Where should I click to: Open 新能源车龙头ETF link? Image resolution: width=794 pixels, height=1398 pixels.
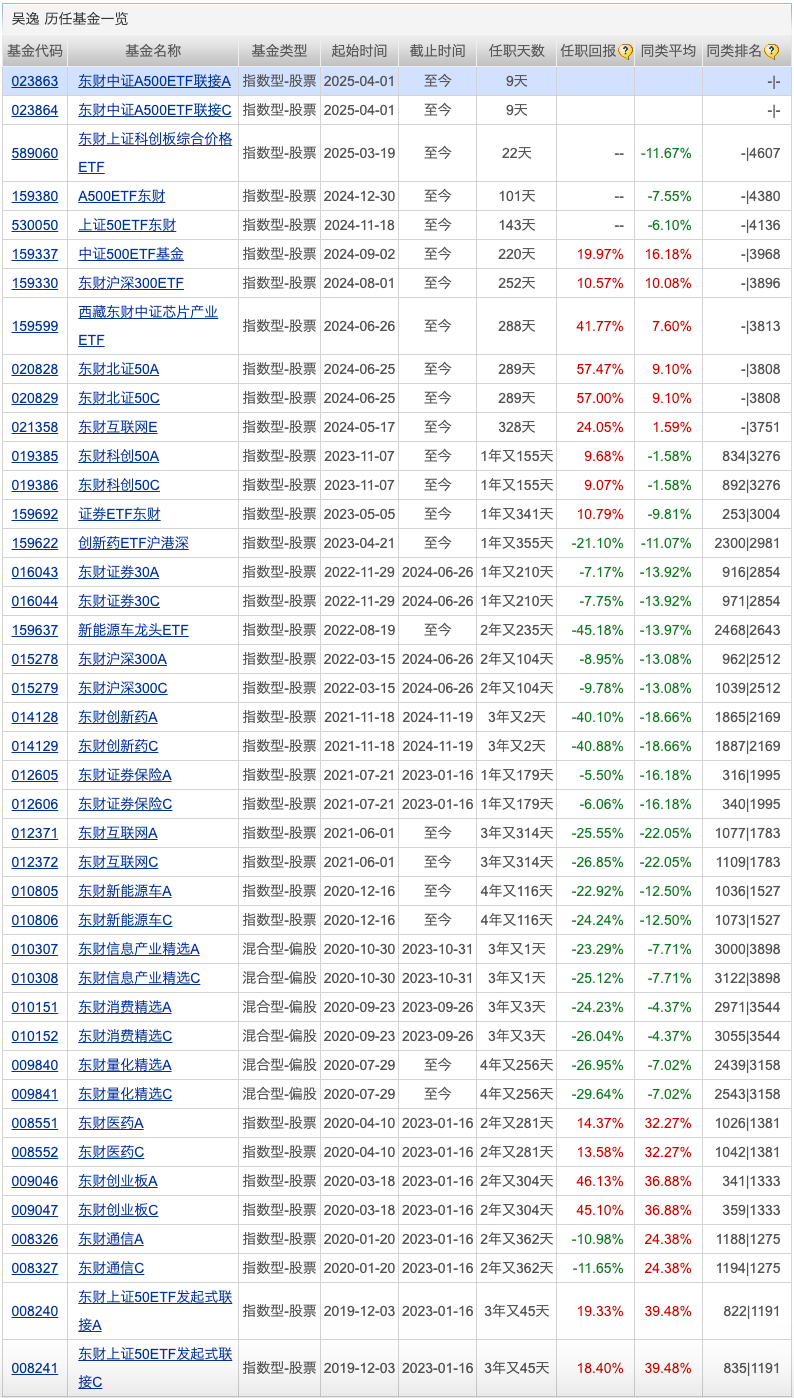[133, 630]
